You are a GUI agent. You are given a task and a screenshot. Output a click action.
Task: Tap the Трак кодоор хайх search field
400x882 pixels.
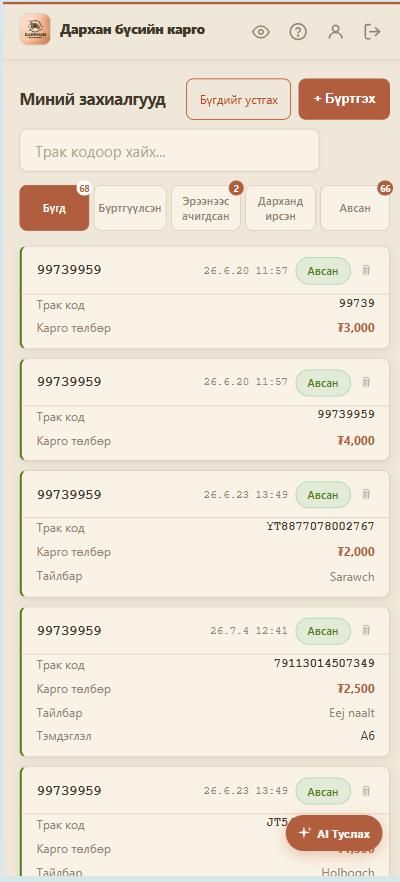[169, 150]
